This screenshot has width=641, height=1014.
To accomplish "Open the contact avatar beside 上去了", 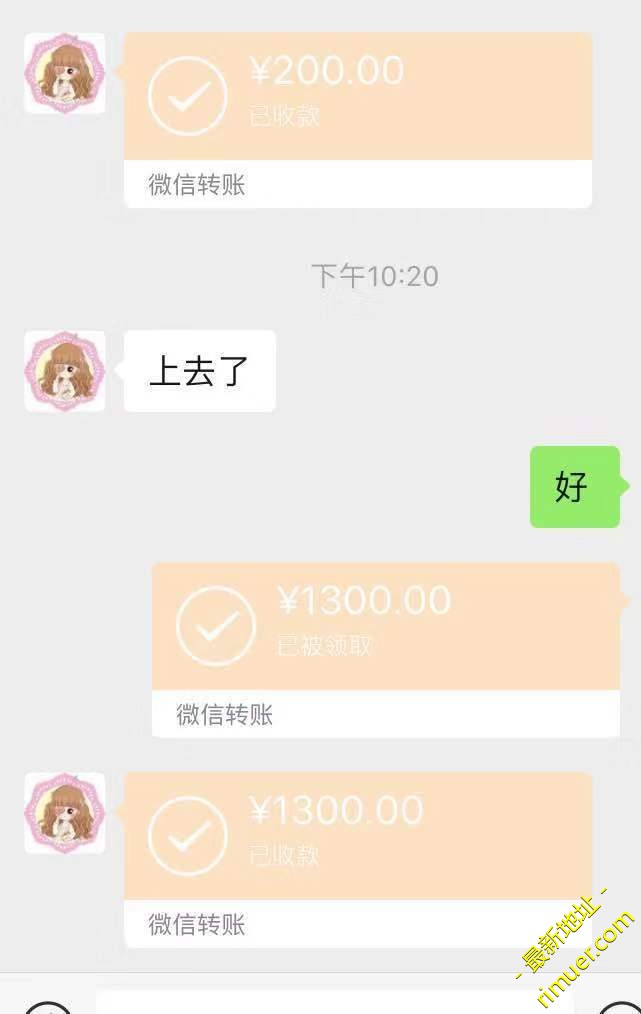I will pyautogui.click(x=65, y=371).
